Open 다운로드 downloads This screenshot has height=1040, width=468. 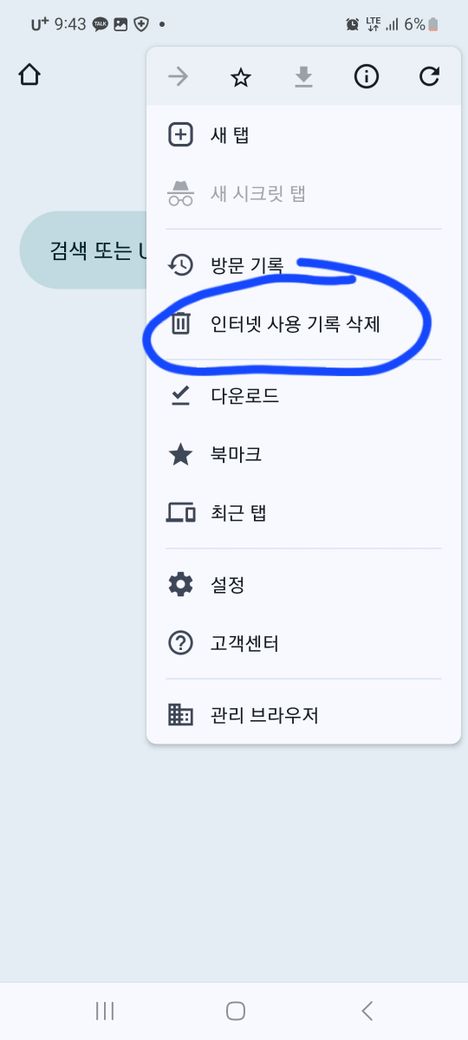[x=304, y=396]
